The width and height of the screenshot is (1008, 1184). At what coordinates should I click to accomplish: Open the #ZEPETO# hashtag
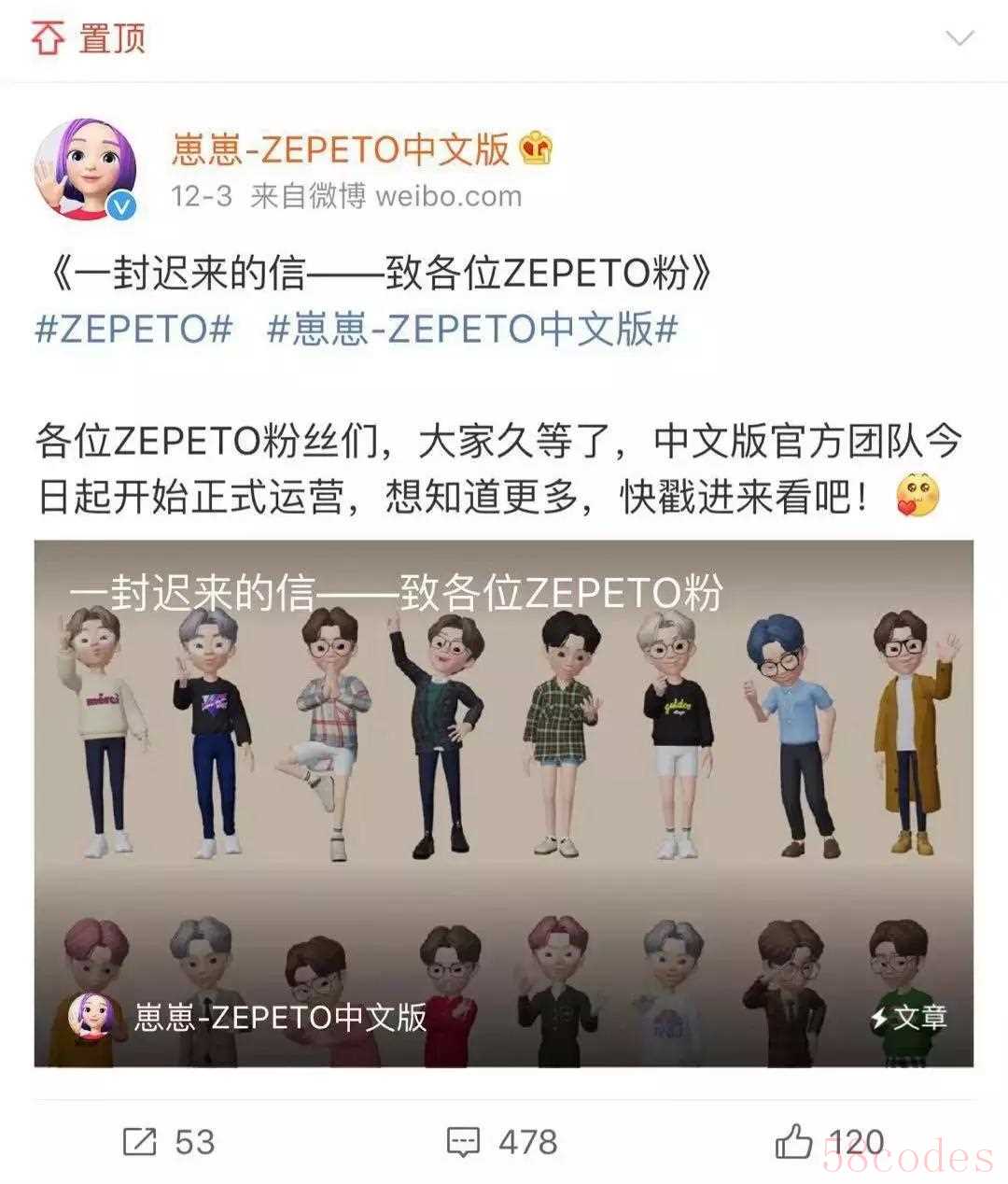click(x=133, y=330)
